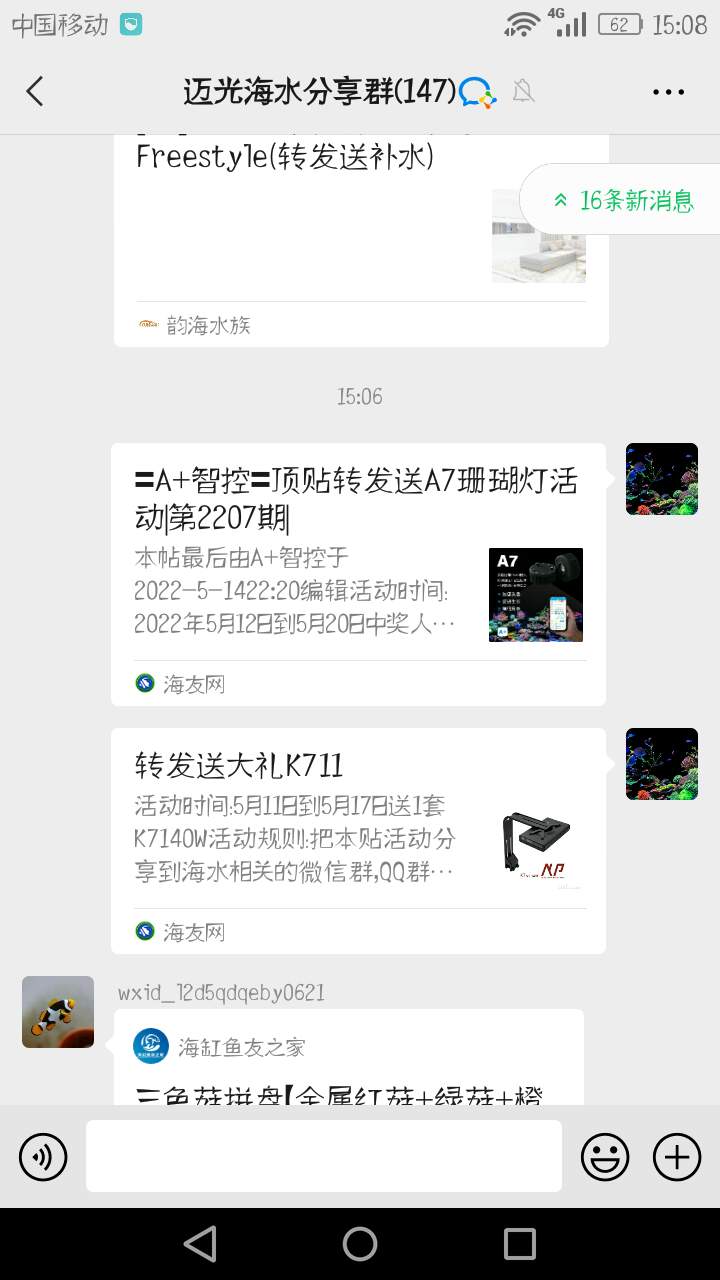View the clownfish avatar profile of wxid_12d5qdqeby0621
The image size is (720, 1280).
click(58, 1012)
